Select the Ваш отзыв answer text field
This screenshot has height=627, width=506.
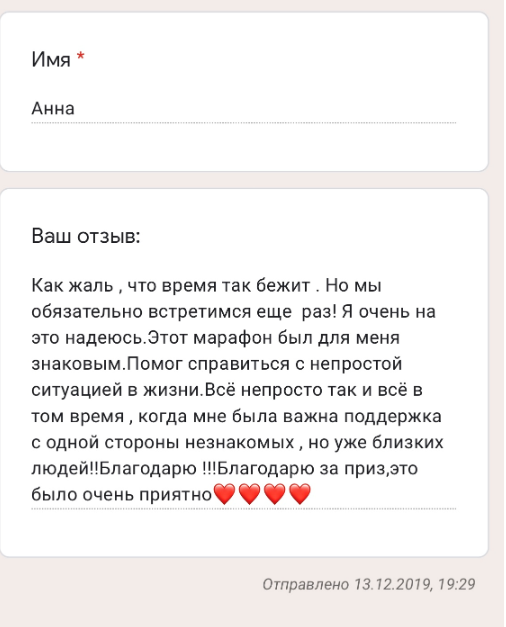[244, 390]
